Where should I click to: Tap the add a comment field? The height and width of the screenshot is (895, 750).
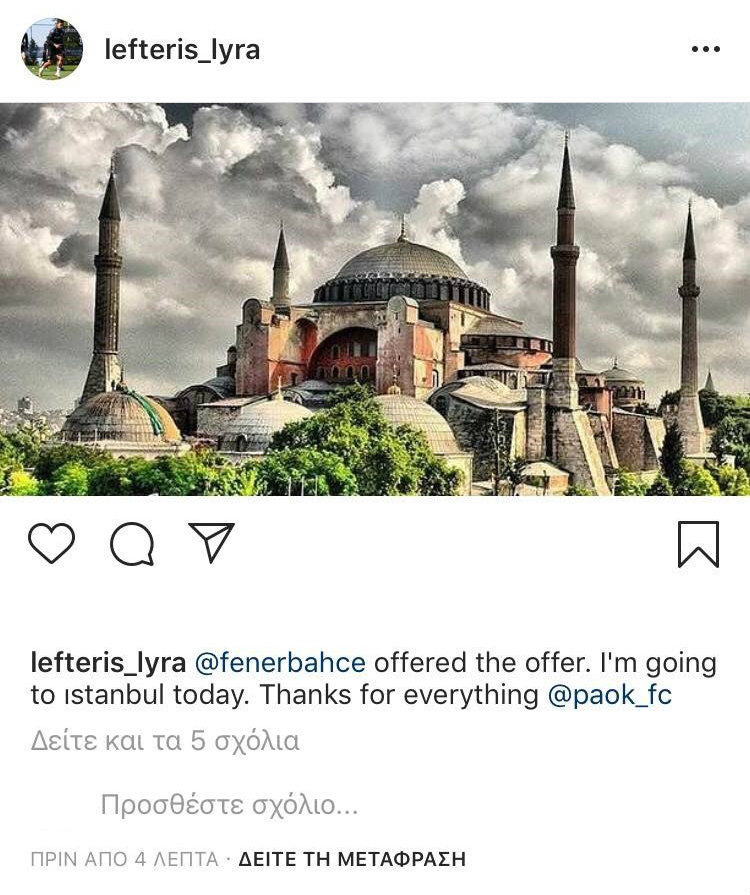pos(229,805)
